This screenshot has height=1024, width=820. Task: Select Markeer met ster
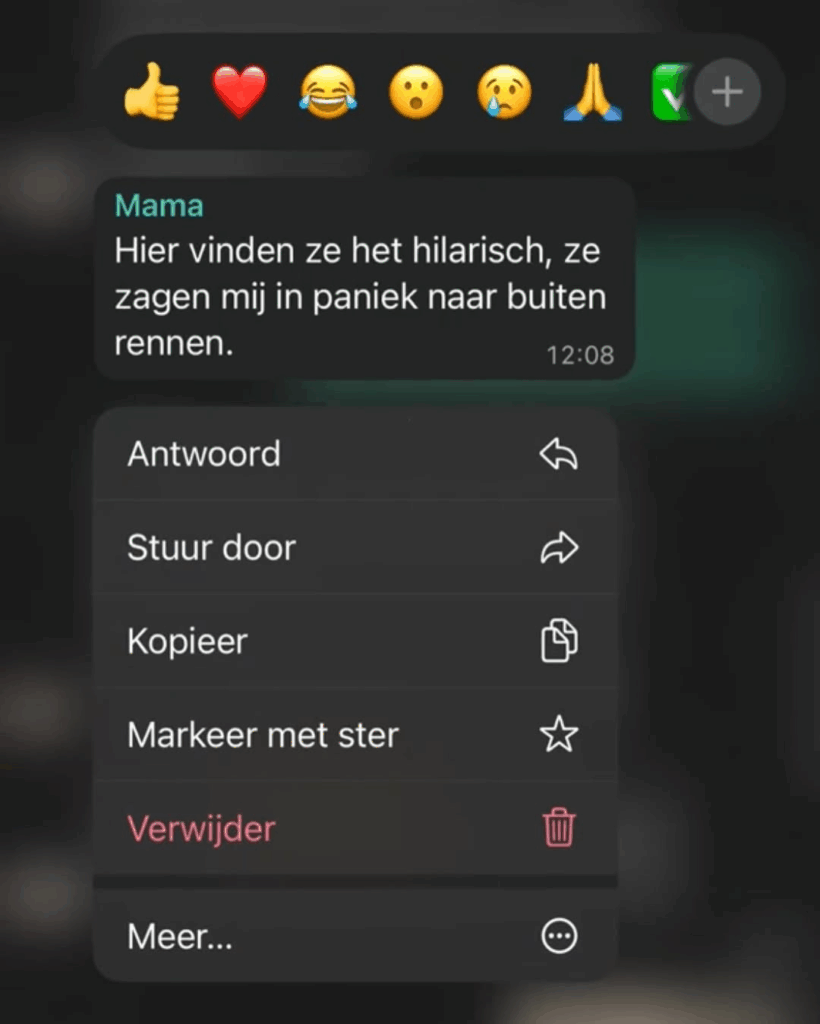(355, 735)
